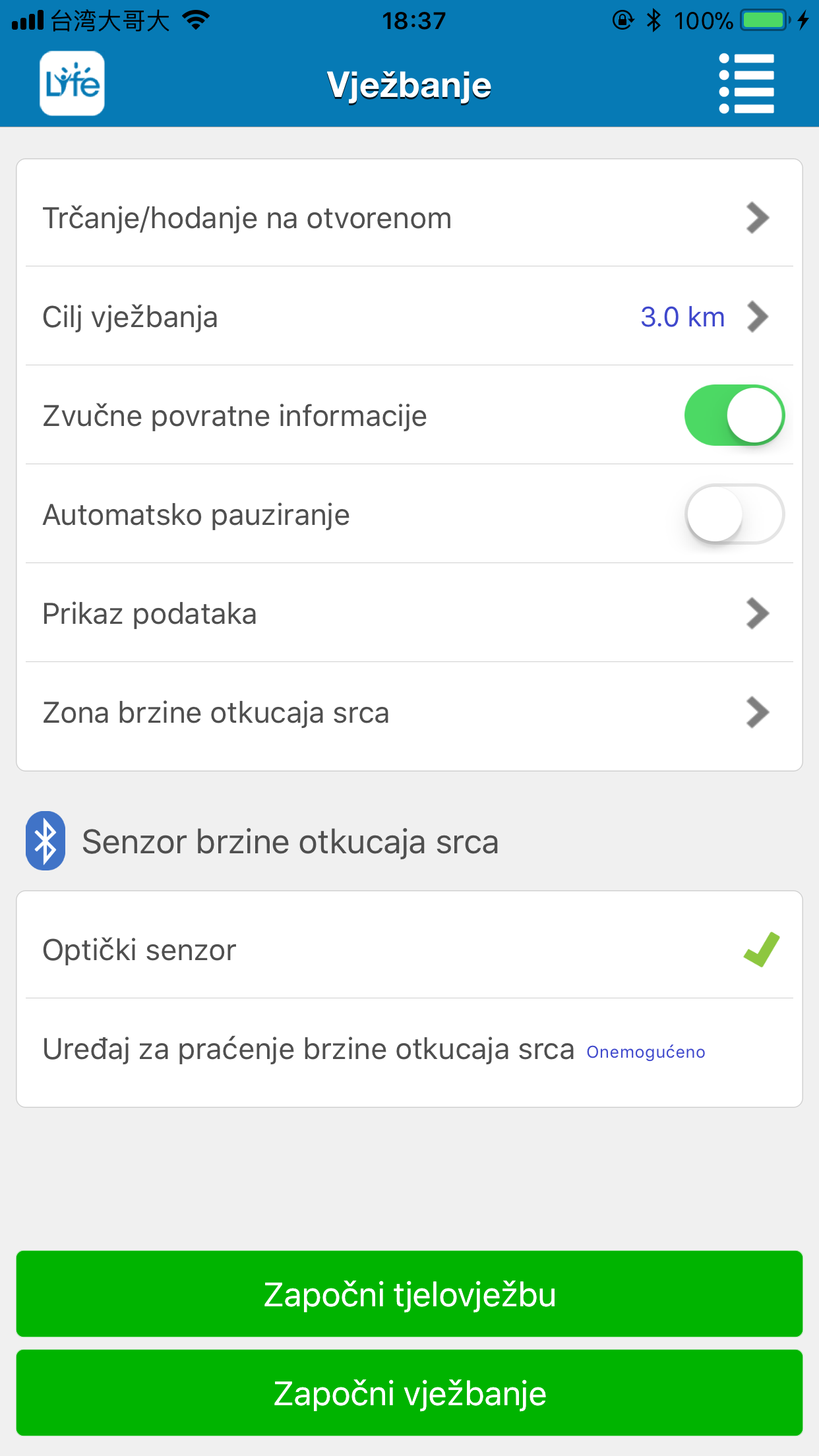Tap the Life app logo
This screenshot has height=1456, width=819.
coord(72,83)
